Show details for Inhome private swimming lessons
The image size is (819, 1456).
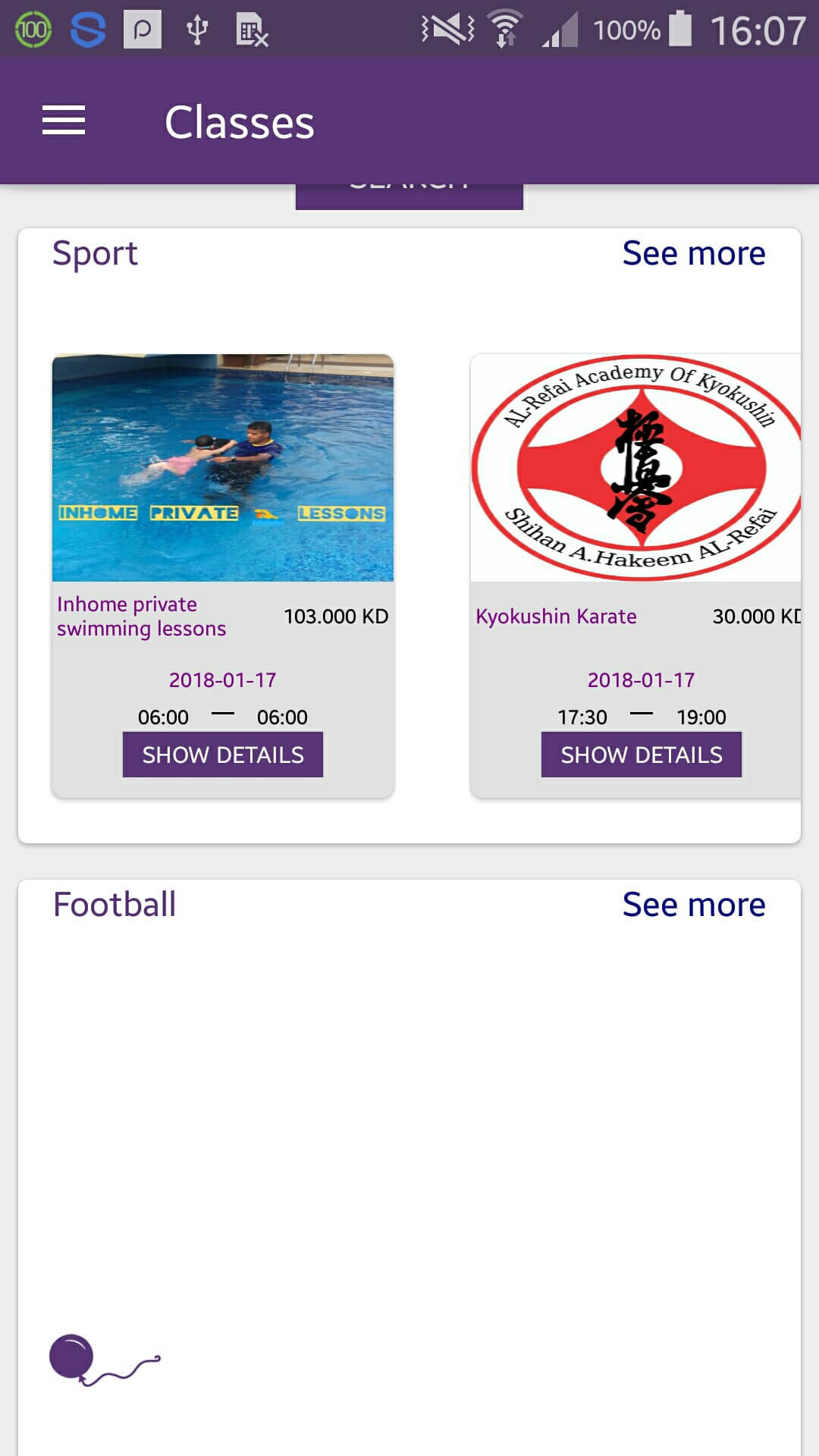(x=223, y=755)
